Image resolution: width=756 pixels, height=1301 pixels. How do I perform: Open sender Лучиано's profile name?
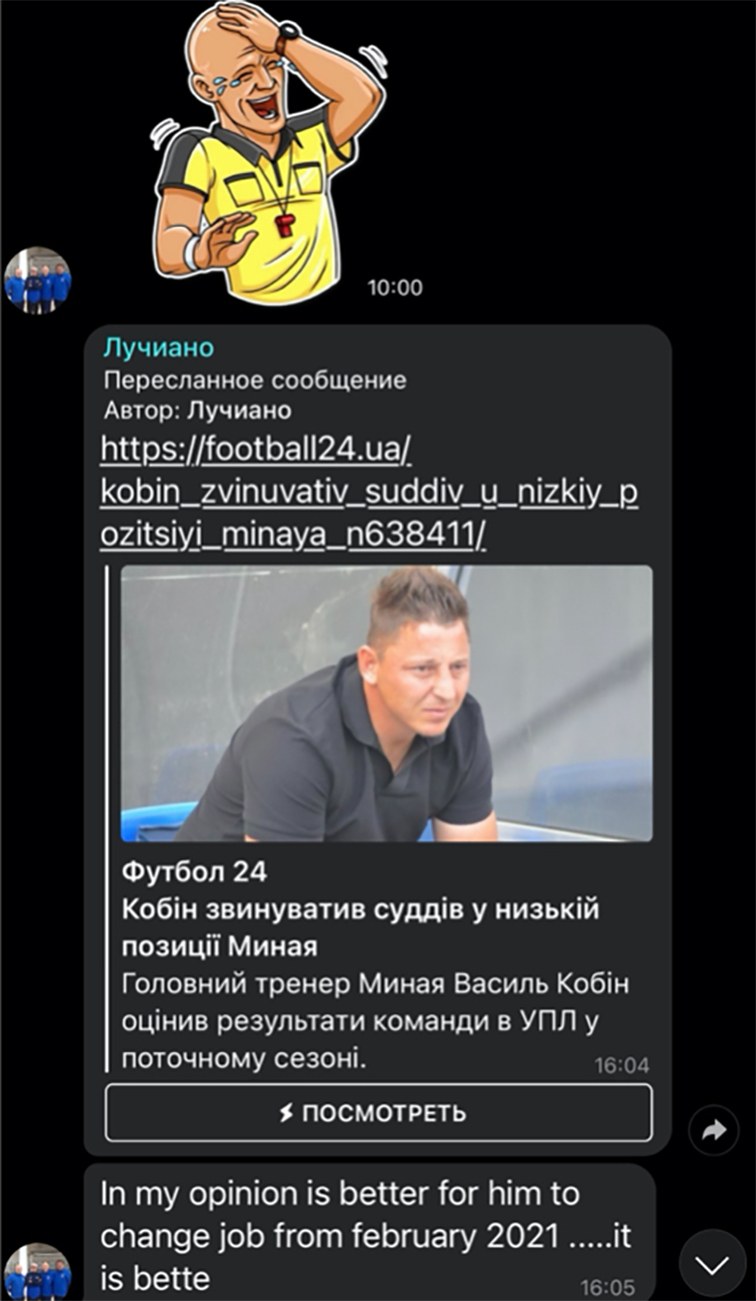(158, 348)
